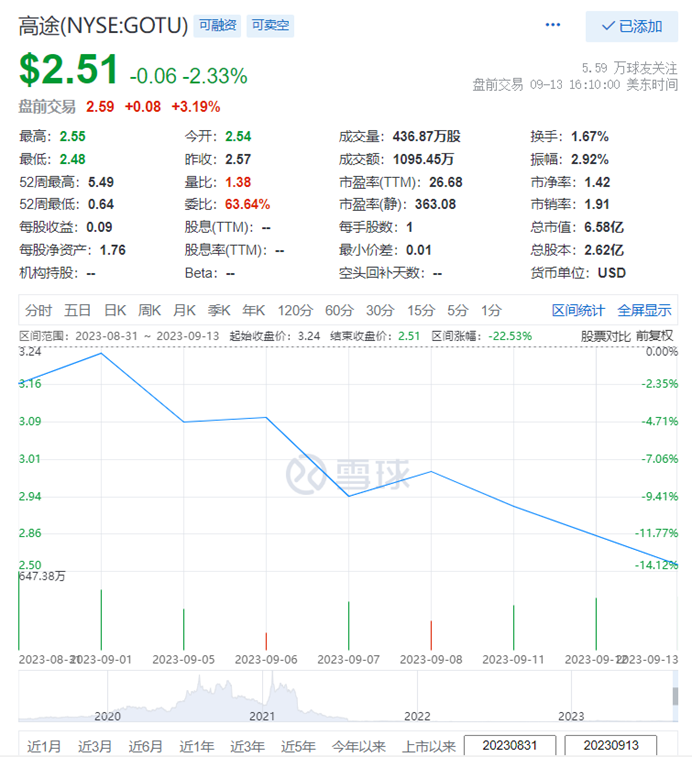The height and width of the screenshot is (757, 692).
Task: Open 全屏显示 fullscreen chart
Action: pyautogui.click(x=644, y=310)
